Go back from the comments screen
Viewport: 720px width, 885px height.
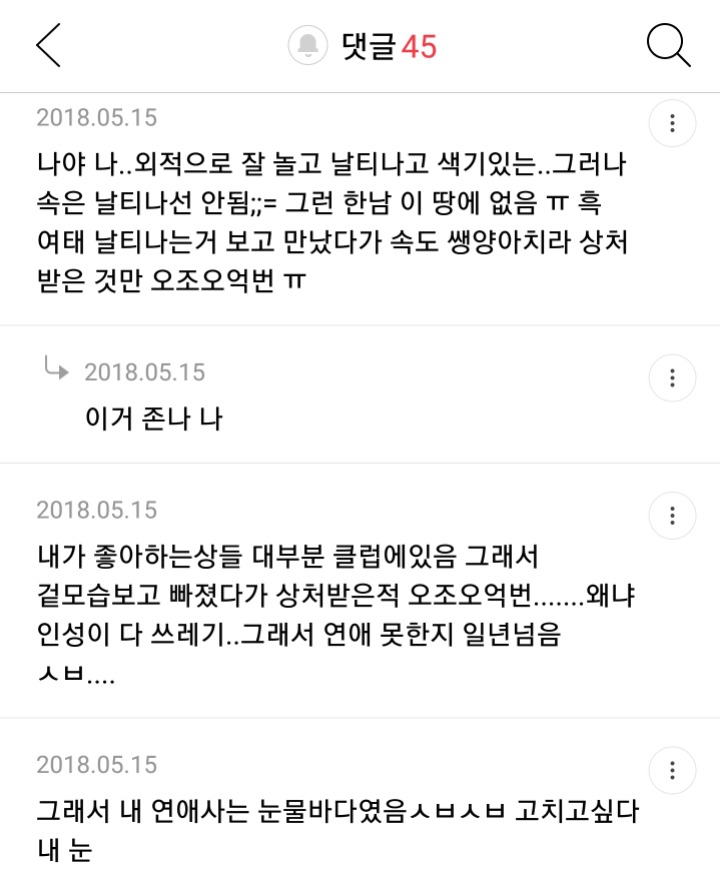click(x=48, y=46)
